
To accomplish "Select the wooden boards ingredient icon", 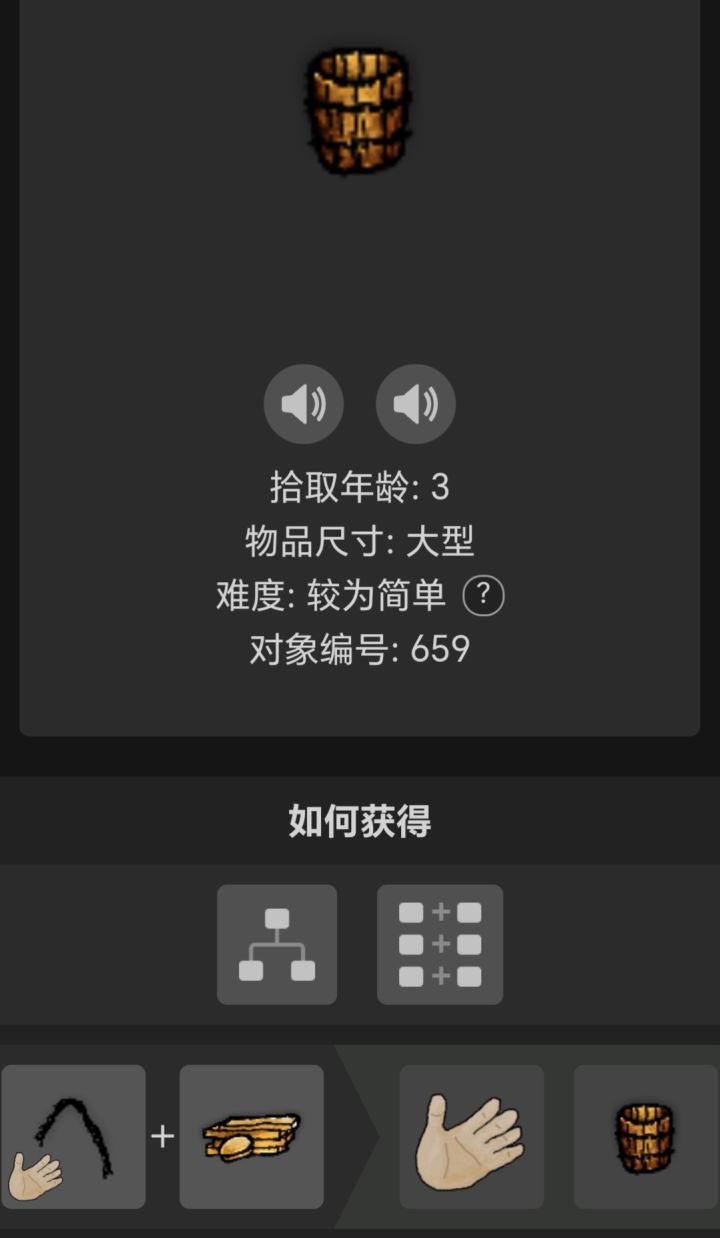I will click(x=251, y=1136).
